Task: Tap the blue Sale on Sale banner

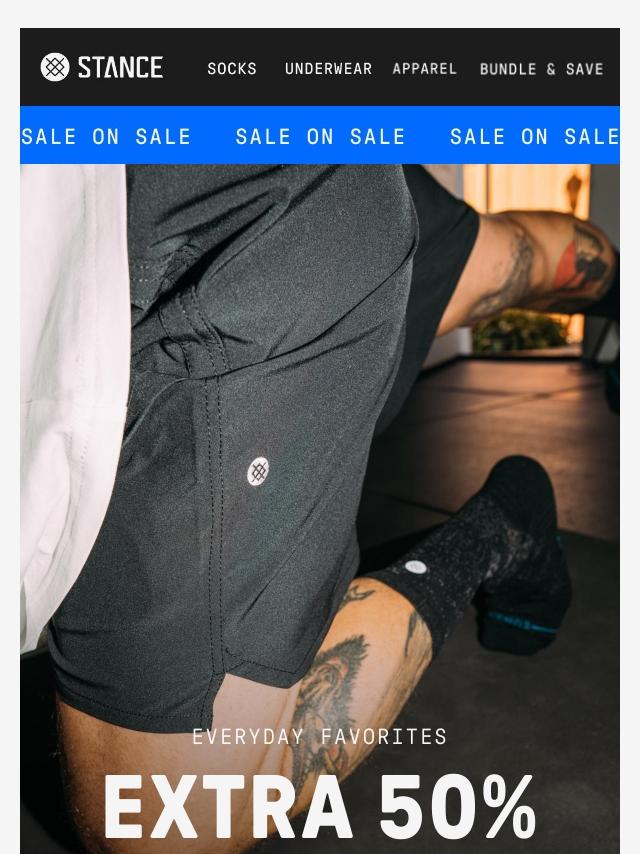Action: point(320,136)
